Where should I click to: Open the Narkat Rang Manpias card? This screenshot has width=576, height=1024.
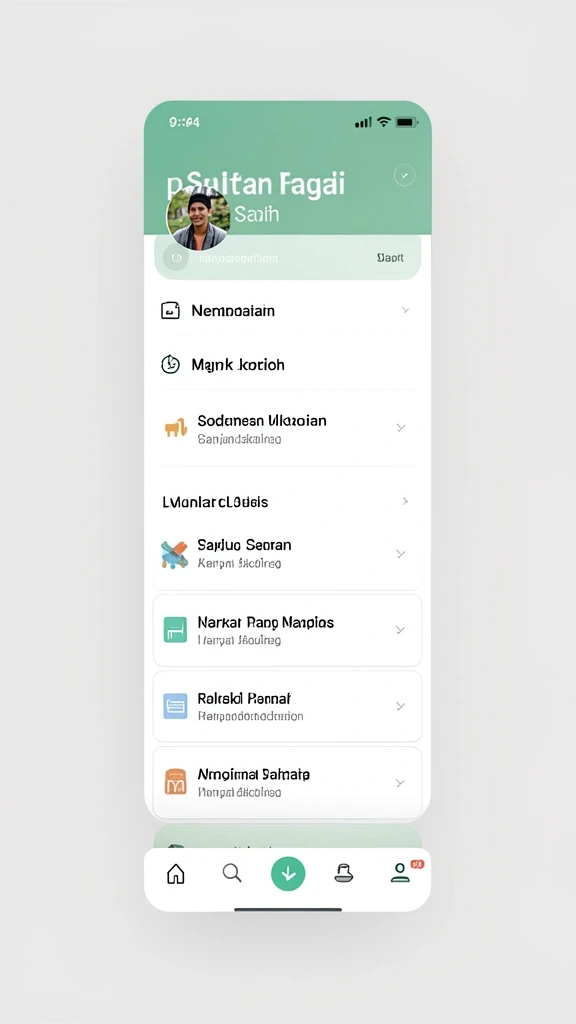[x=287, y=630]
